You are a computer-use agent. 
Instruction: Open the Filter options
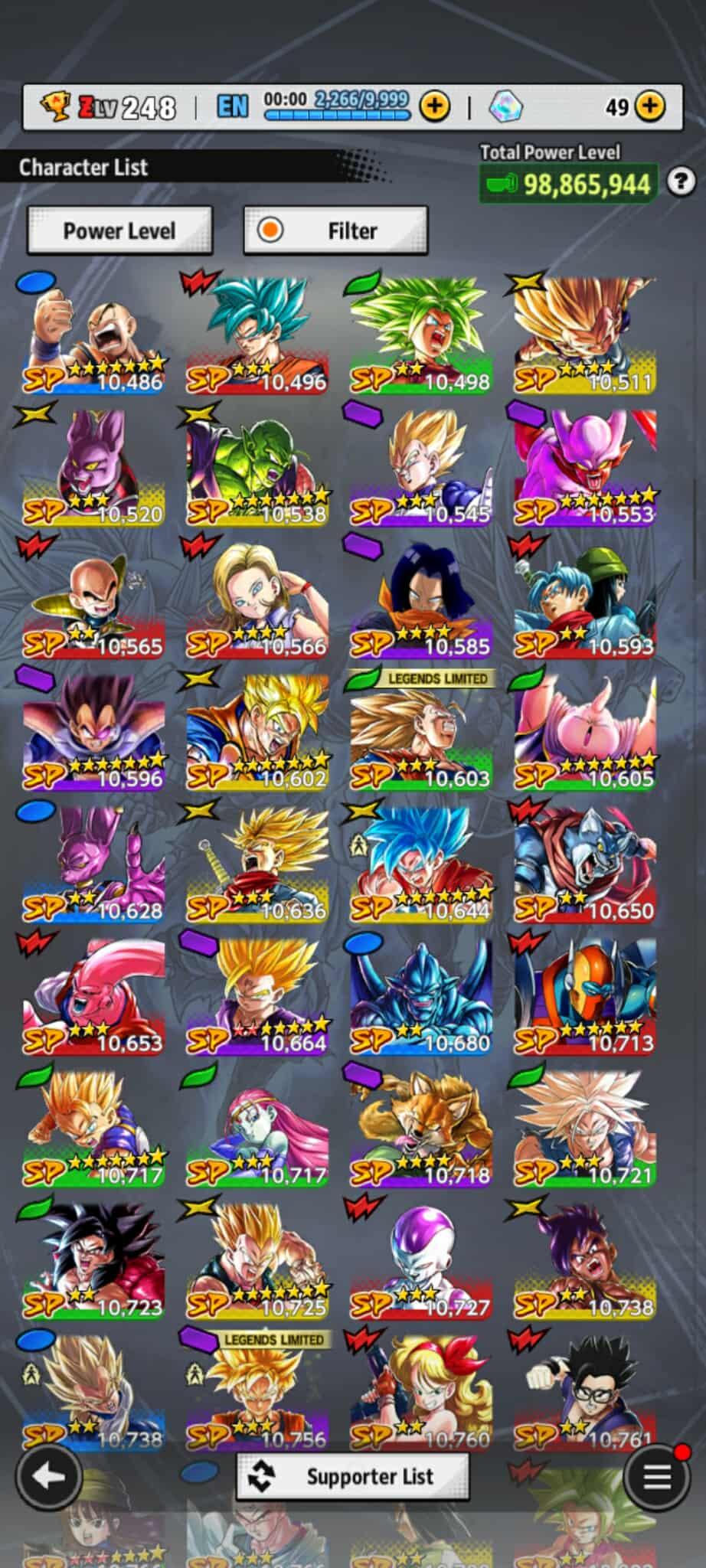tap(335, 230)
